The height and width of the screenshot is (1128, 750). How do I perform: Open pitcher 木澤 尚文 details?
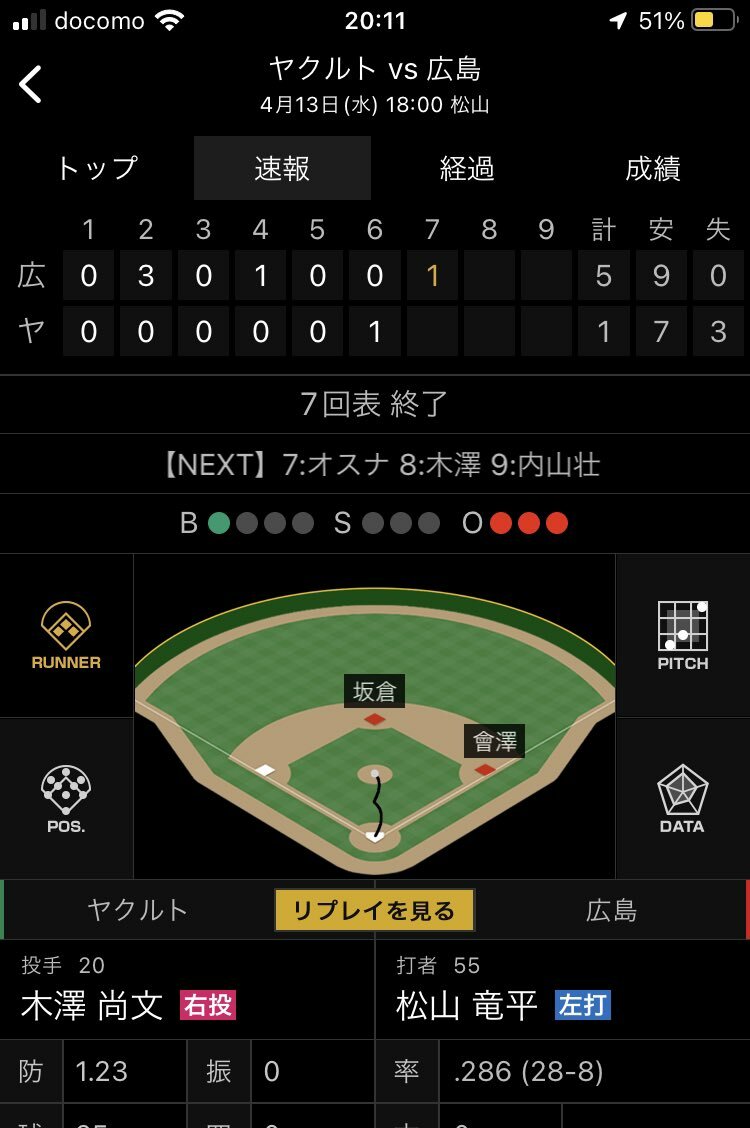click(x=92, y=1004)
